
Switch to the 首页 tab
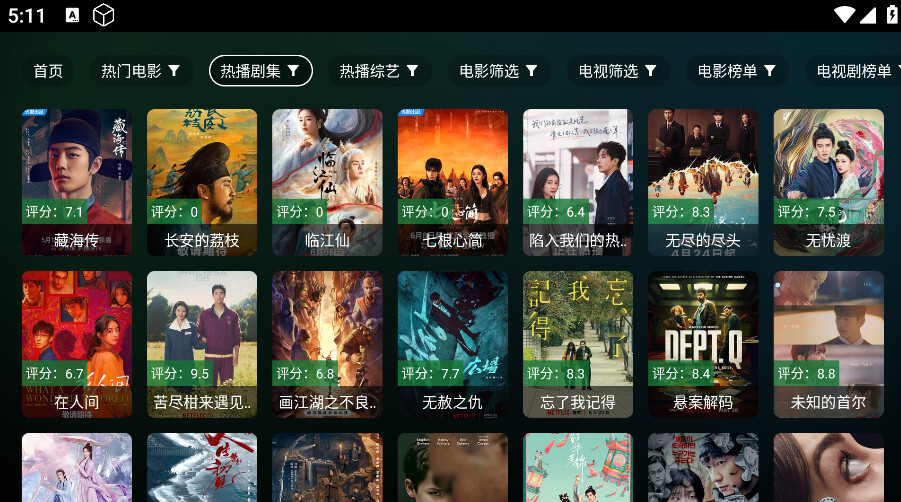tap(48, 71)
